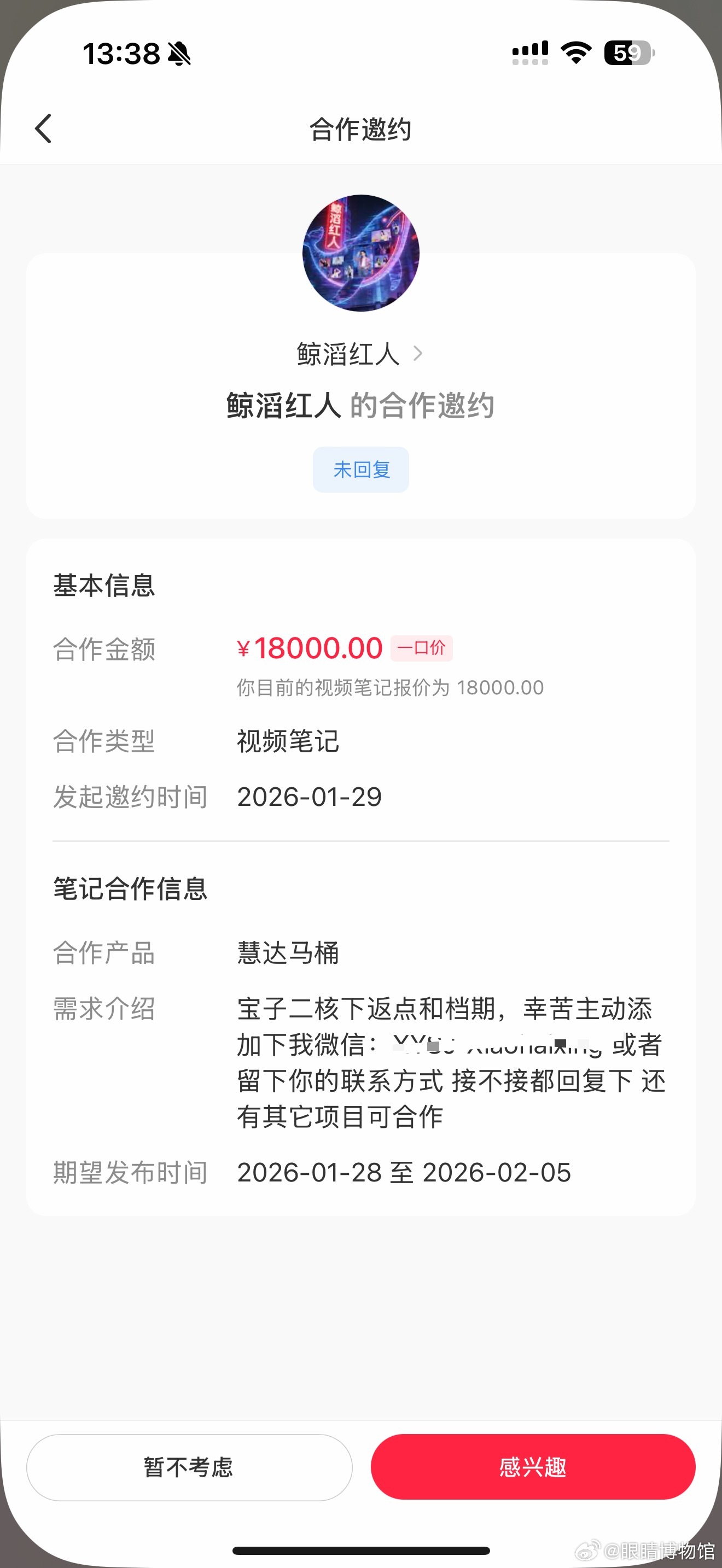This screenshot has height=1568, width=722.
Task: Tap the time 13:38 in status bar
Action: (x=122, y=54)
